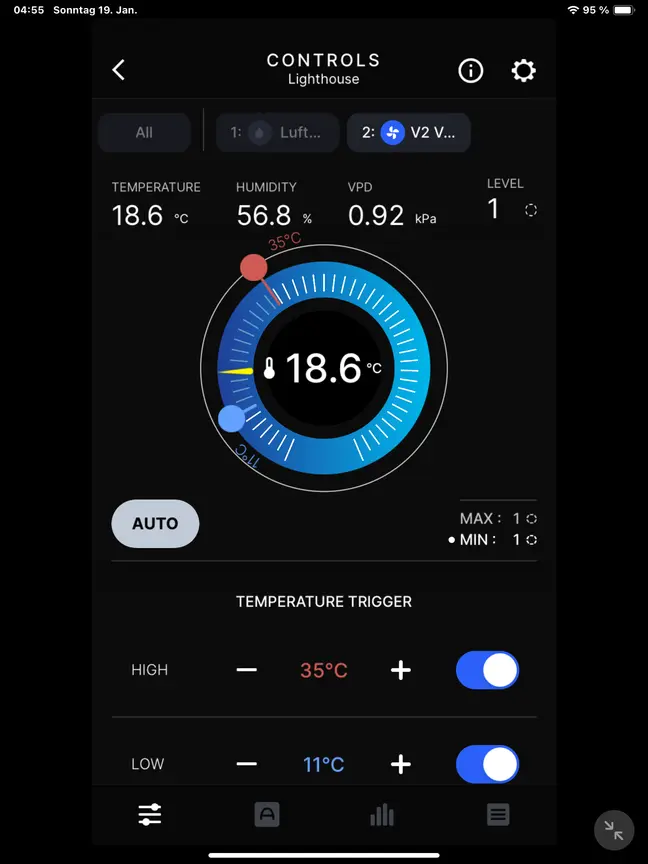Open the settings gear
The image size is (648, 864).
click(x=523, y=70)
